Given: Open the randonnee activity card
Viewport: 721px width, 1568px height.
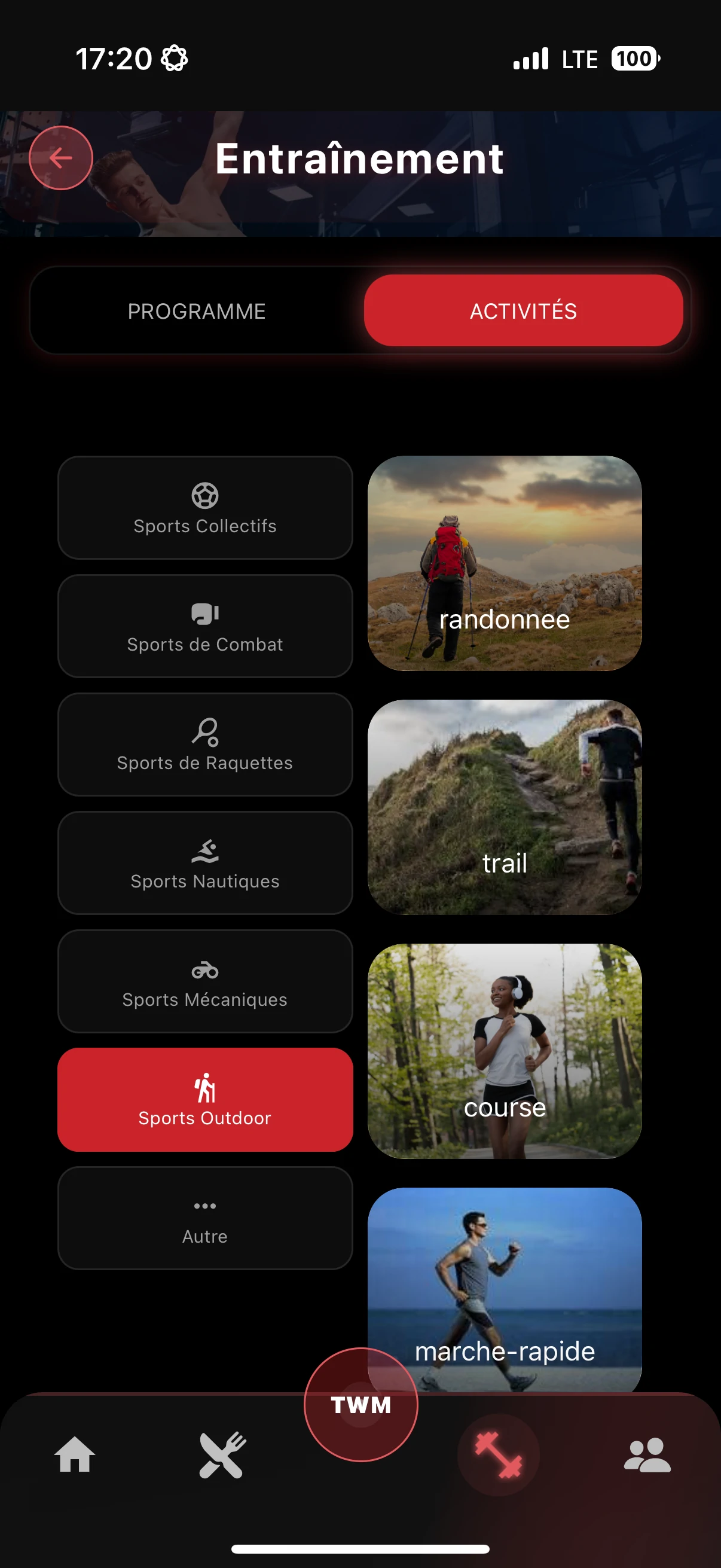Looking at the screenshot, I should click(505, 563).
